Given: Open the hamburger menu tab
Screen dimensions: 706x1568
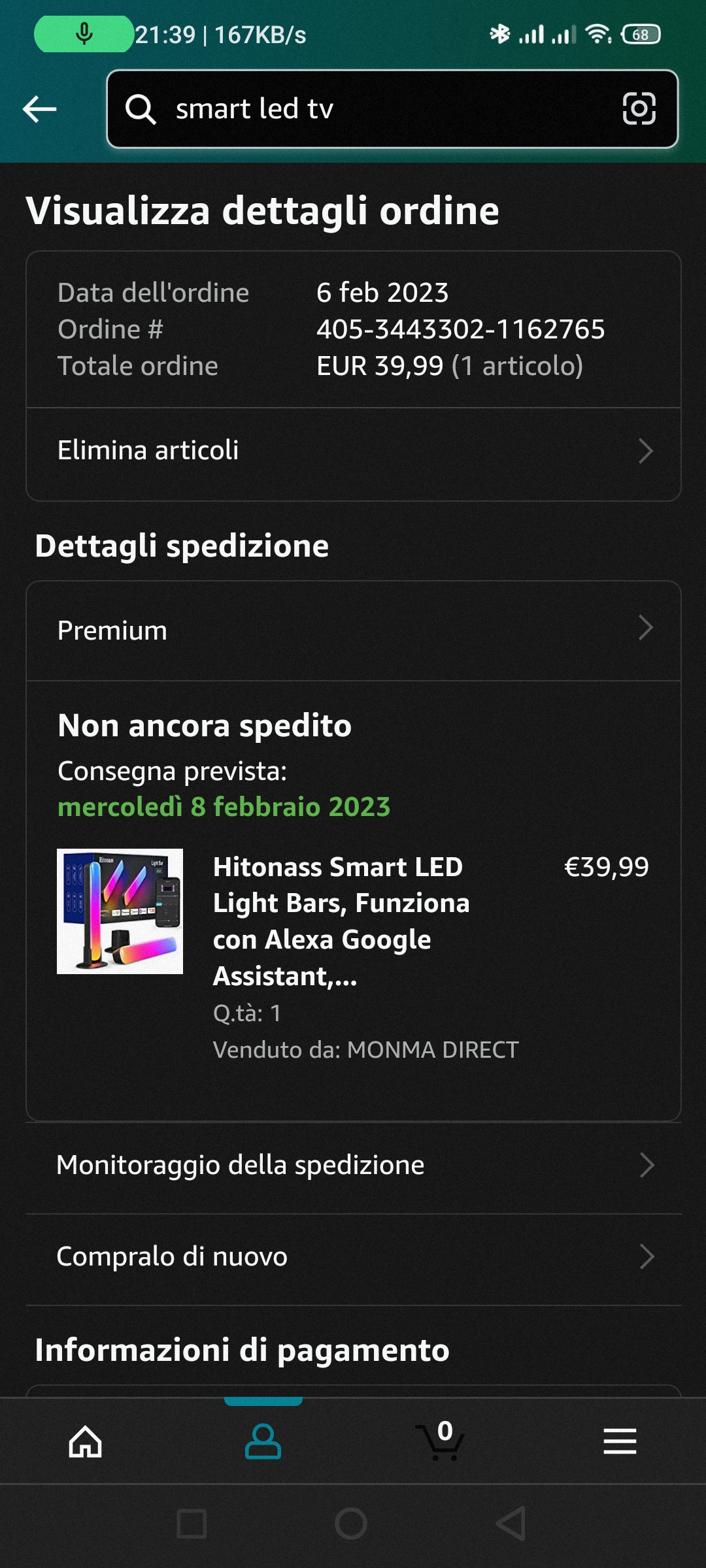Looking at the screenshot, I should pos(620,1441).
